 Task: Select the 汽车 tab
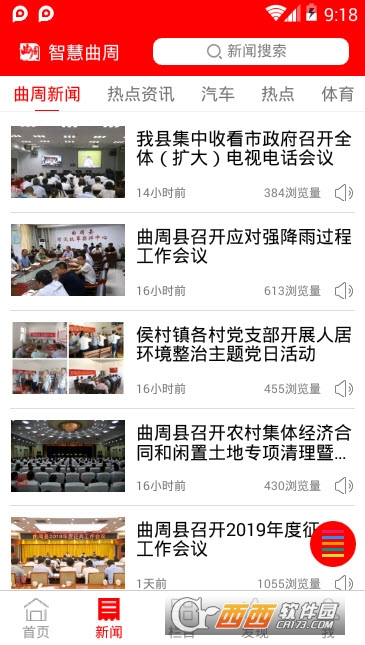(218, 94)
